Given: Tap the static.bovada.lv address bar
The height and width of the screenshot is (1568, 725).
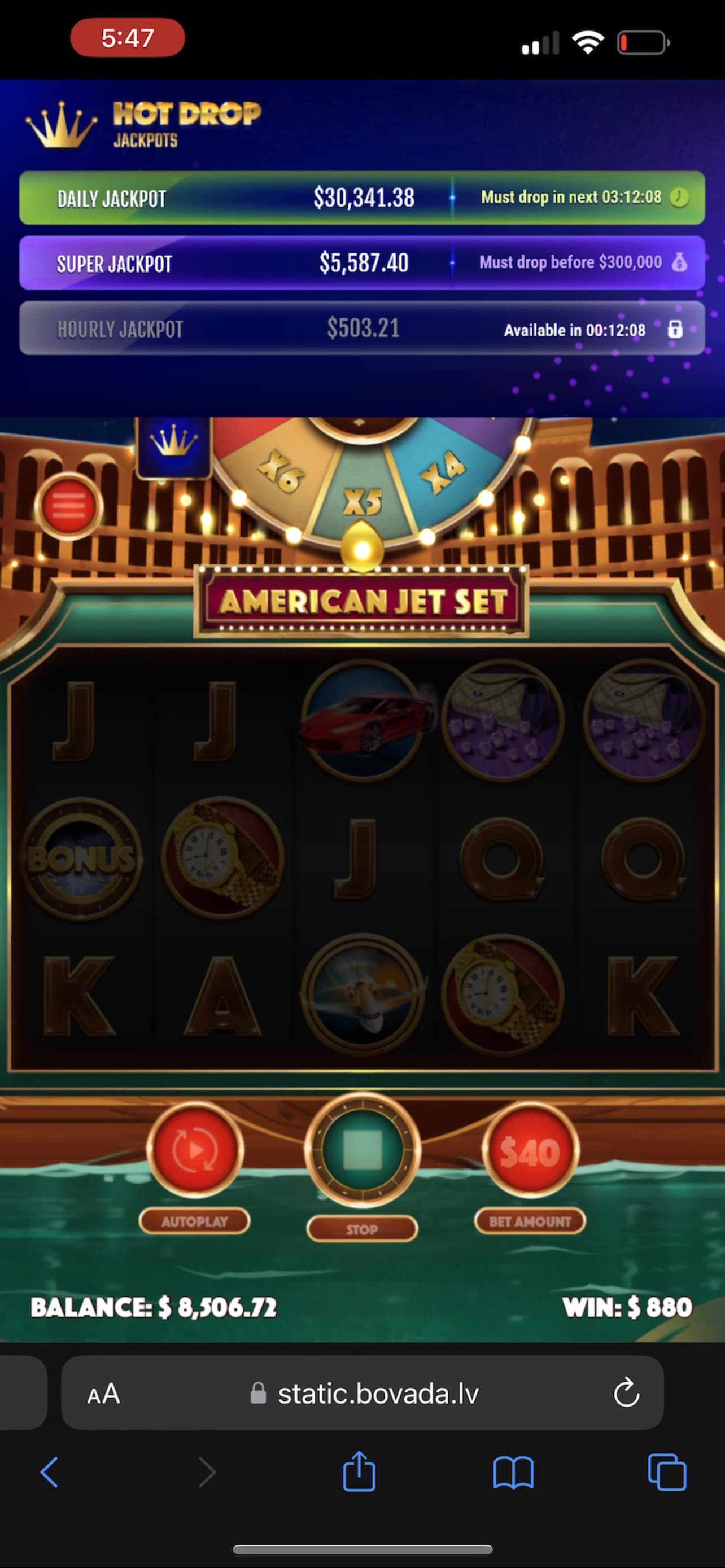Looking at the screenshot, I should coord(377,1393).
